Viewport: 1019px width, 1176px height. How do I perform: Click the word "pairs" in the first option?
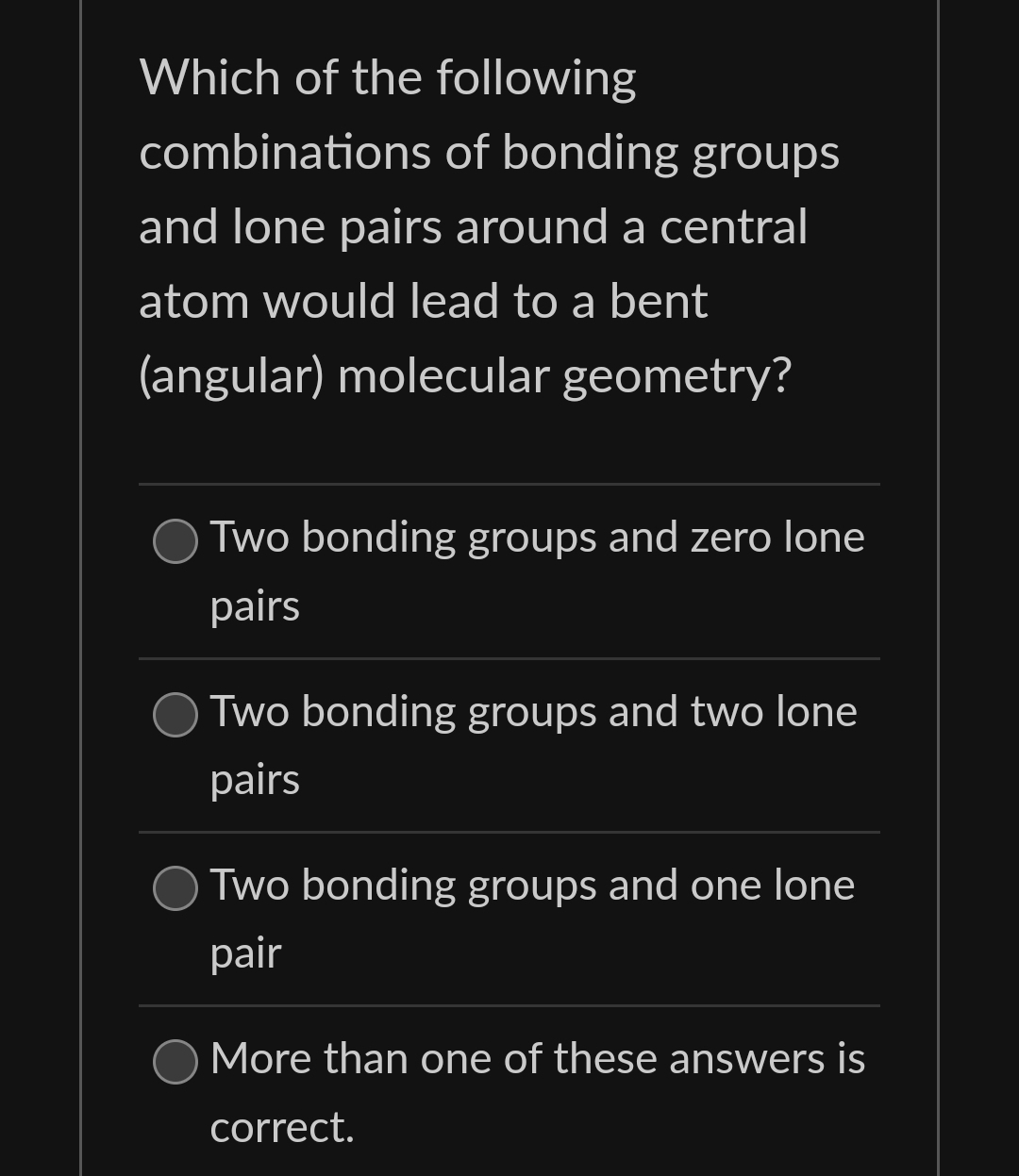pos(253,605)
